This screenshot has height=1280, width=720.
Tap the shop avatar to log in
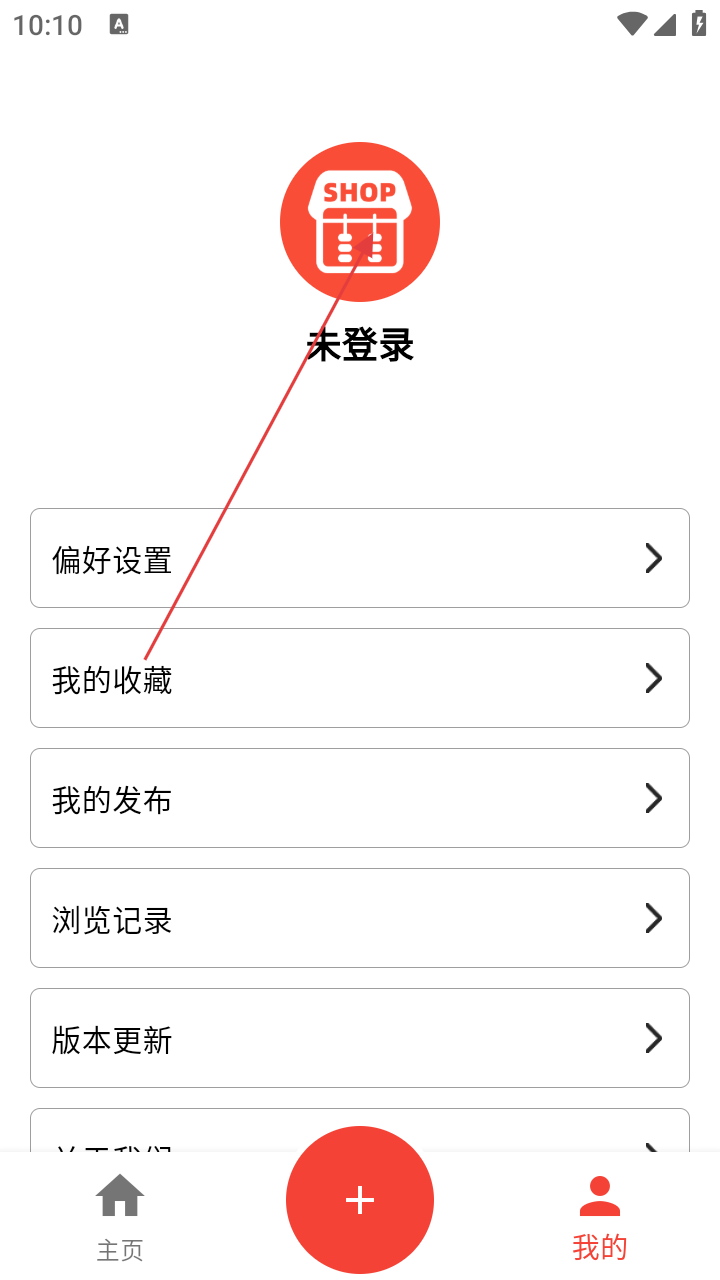[360, 222]
